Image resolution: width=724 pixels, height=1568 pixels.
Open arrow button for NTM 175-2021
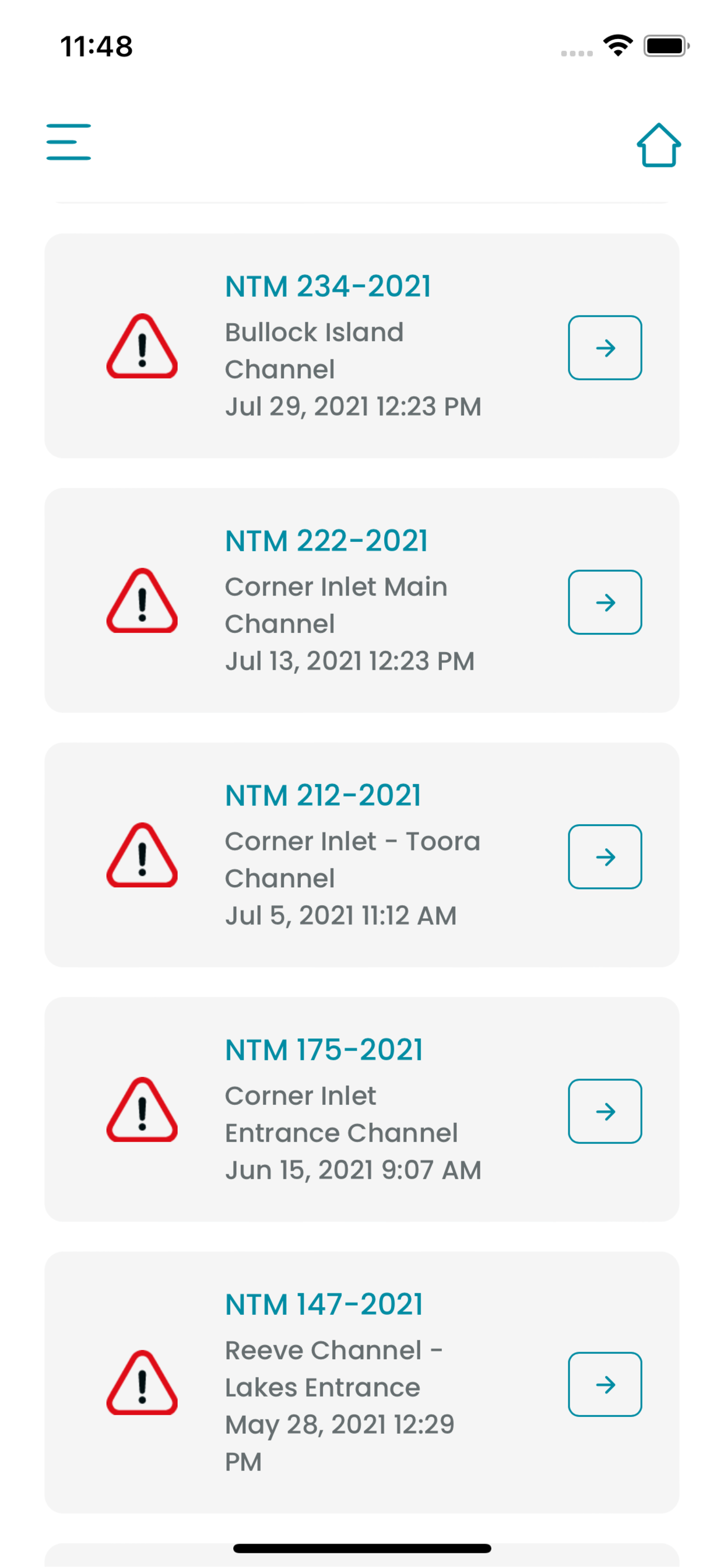point(604,1111)
